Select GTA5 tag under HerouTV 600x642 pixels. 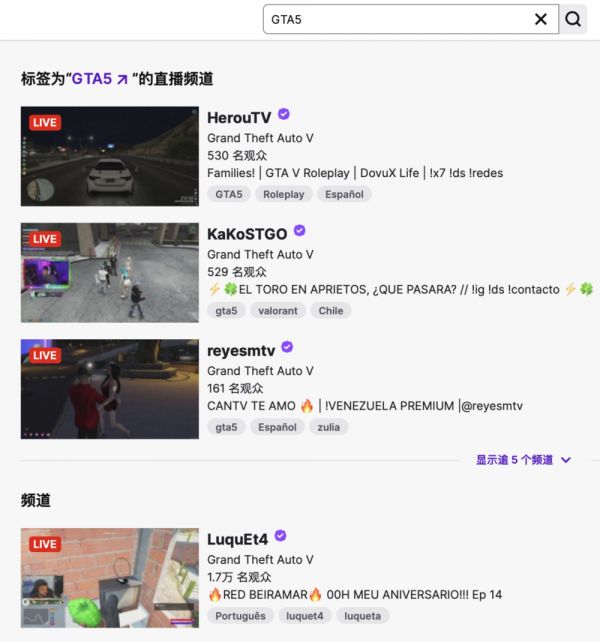tap(229, 194)
